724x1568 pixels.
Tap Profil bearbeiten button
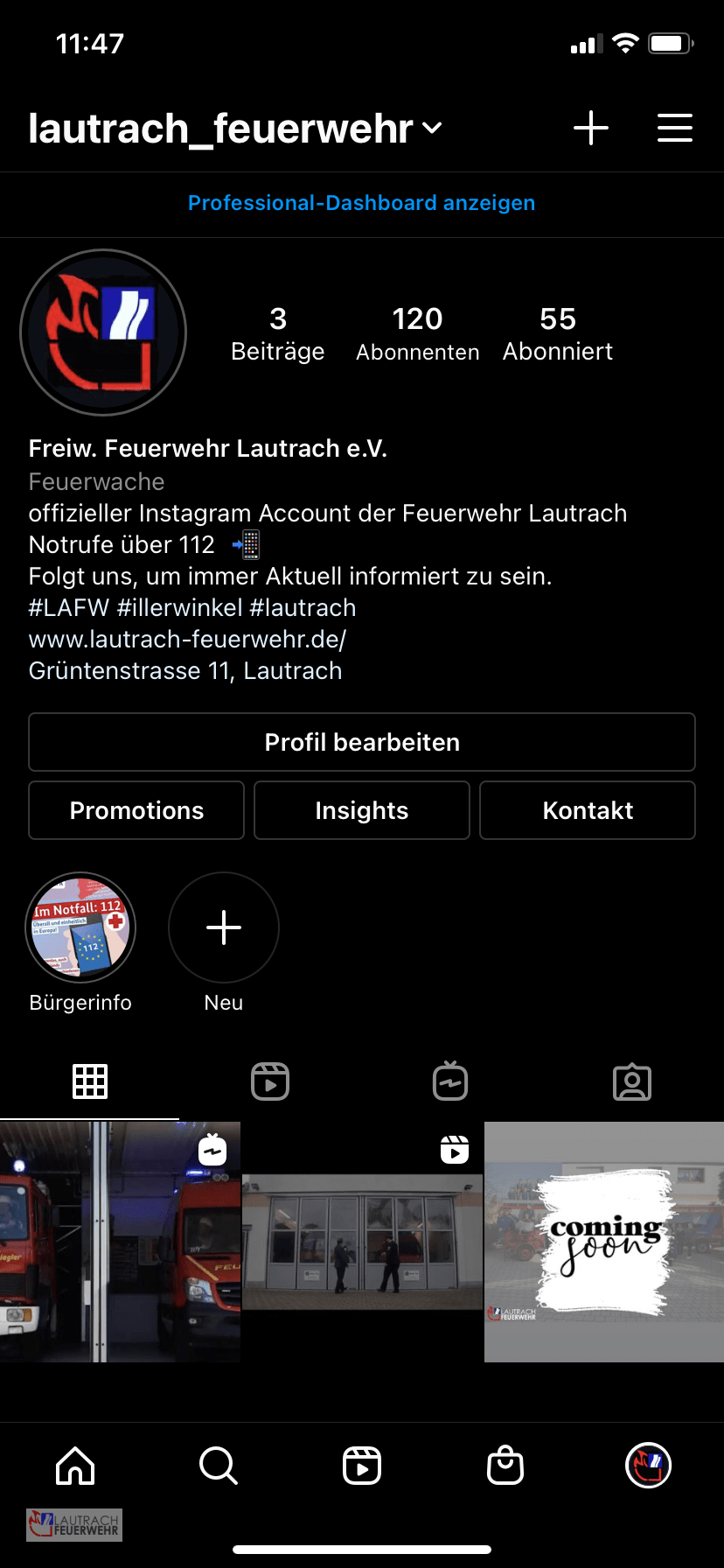tap(362, 742)
